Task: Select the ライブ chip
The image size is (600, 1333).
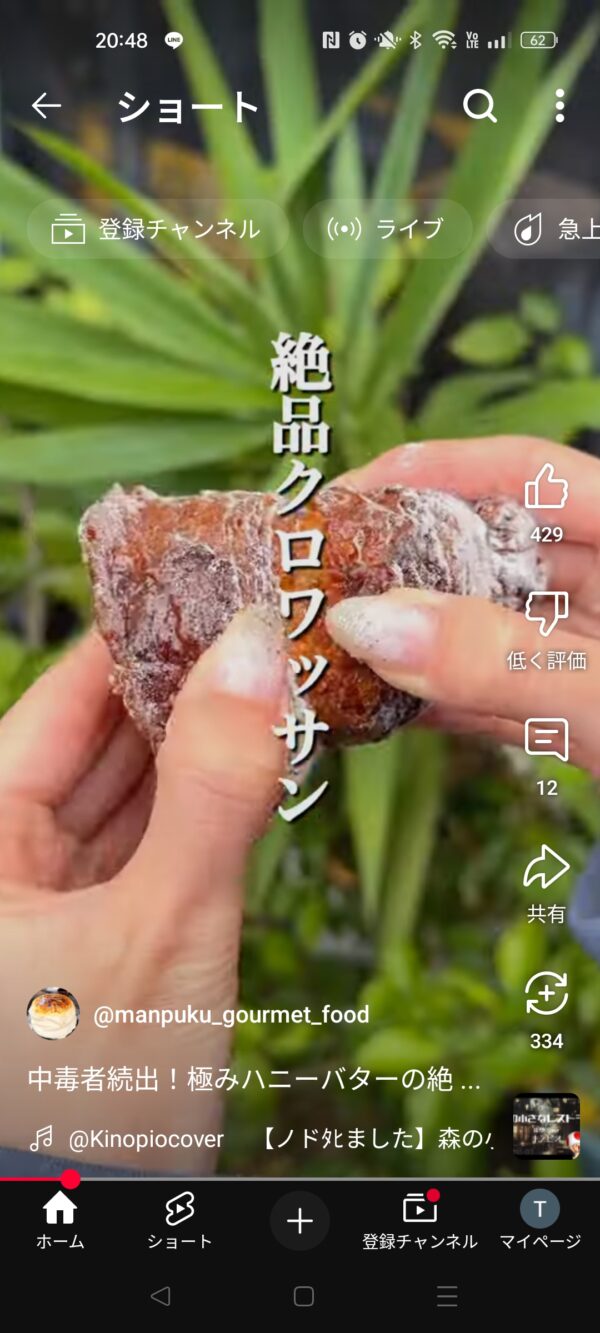Action: click(x=386, y=229)
